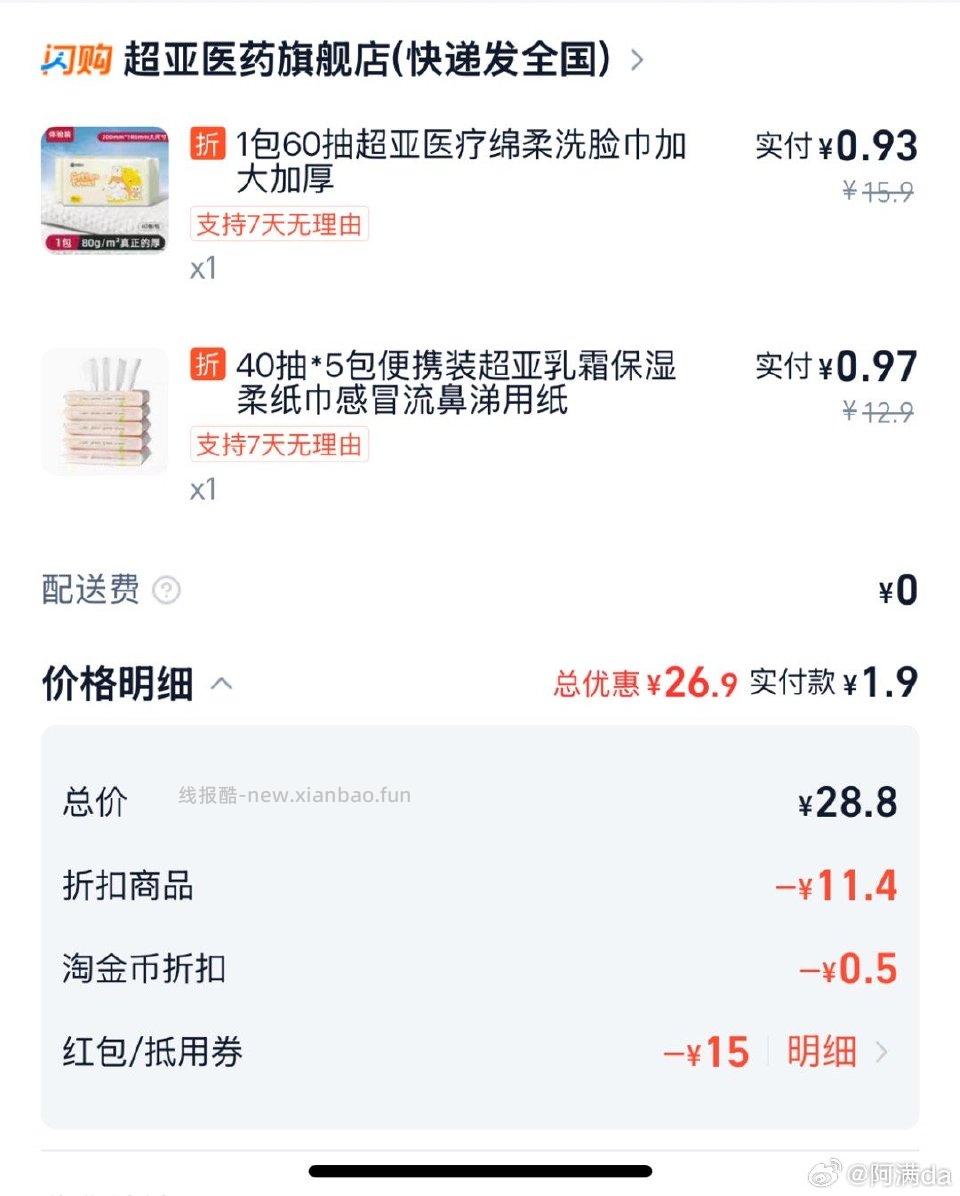Click the 总优惠¥26.9 total discount text
Viewport: 960px width, 1196px height.
[x=643, y=684]
